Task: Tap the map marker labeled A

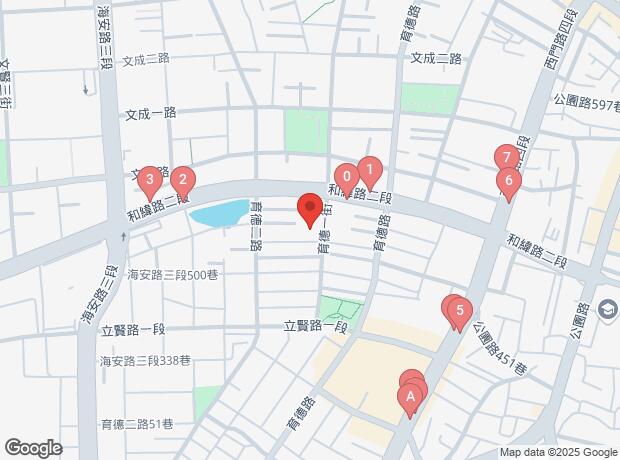Action: [x=408, y=397]
